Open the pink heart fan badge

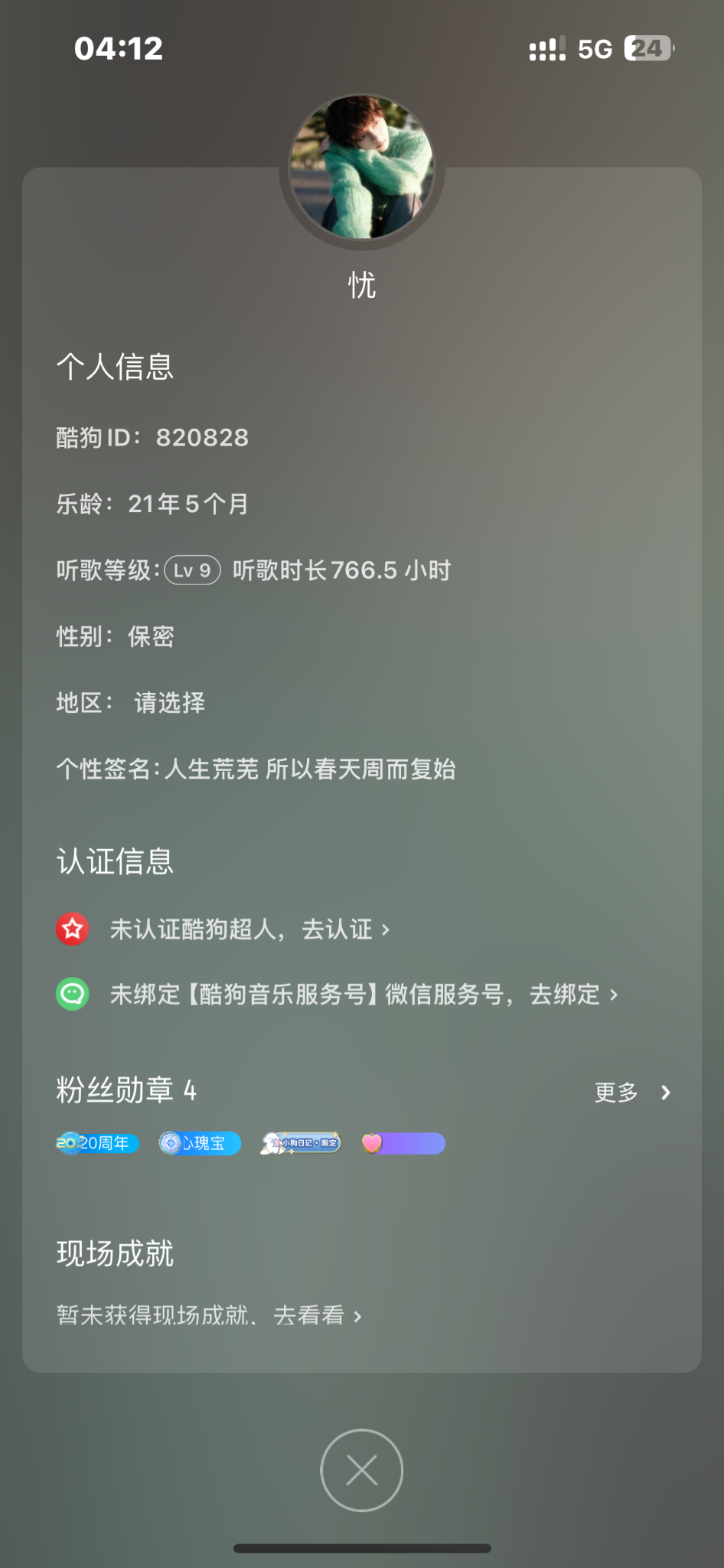(x=403, y=1143)
